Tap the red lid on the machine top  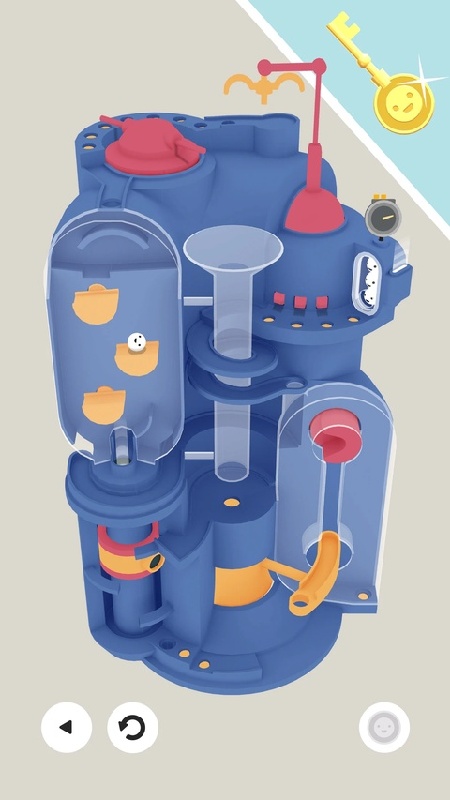click(153, 146)
